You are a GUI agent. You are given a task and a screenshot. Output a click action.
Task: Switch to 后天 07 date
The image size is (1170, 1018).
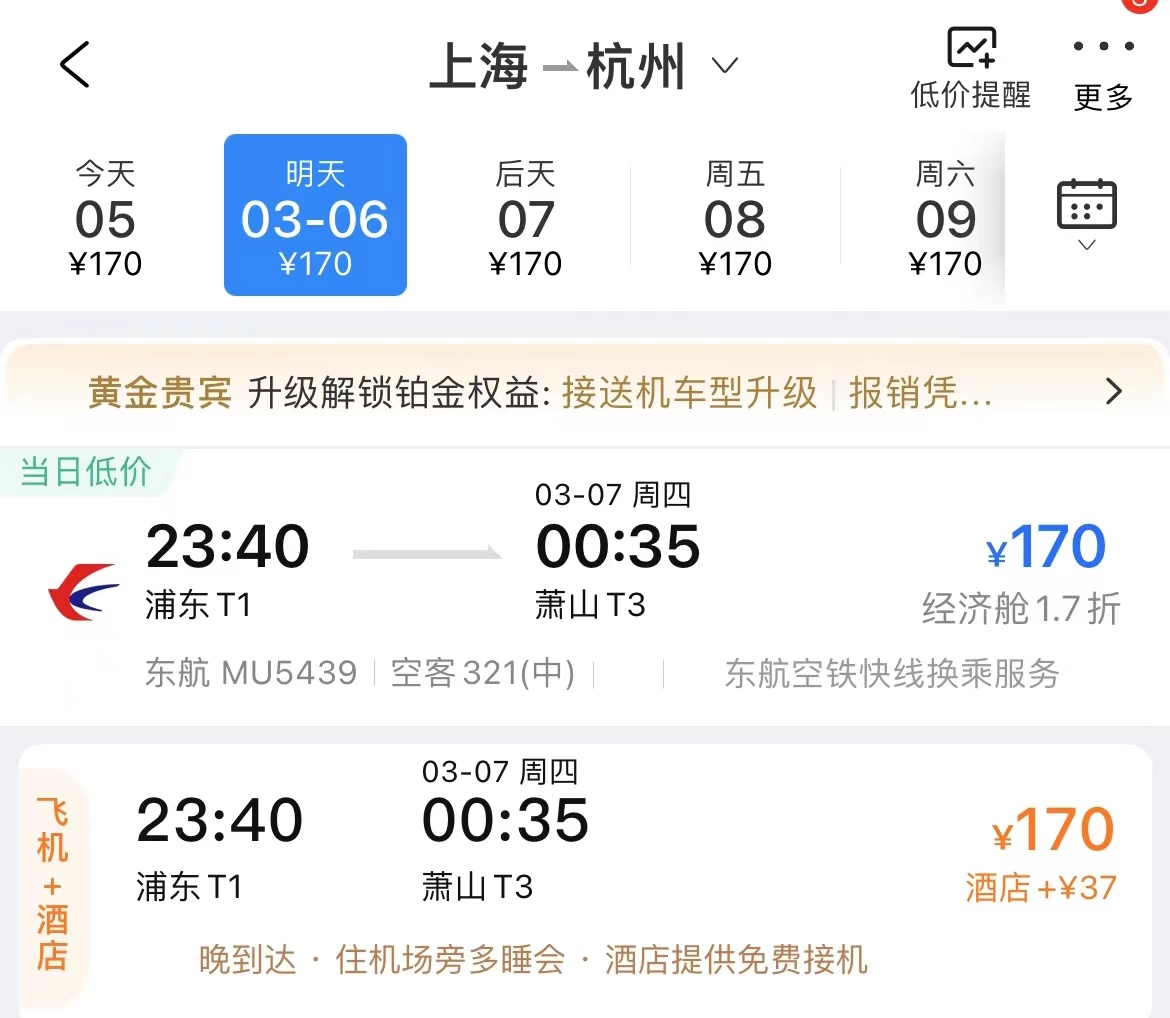[525, 218]
